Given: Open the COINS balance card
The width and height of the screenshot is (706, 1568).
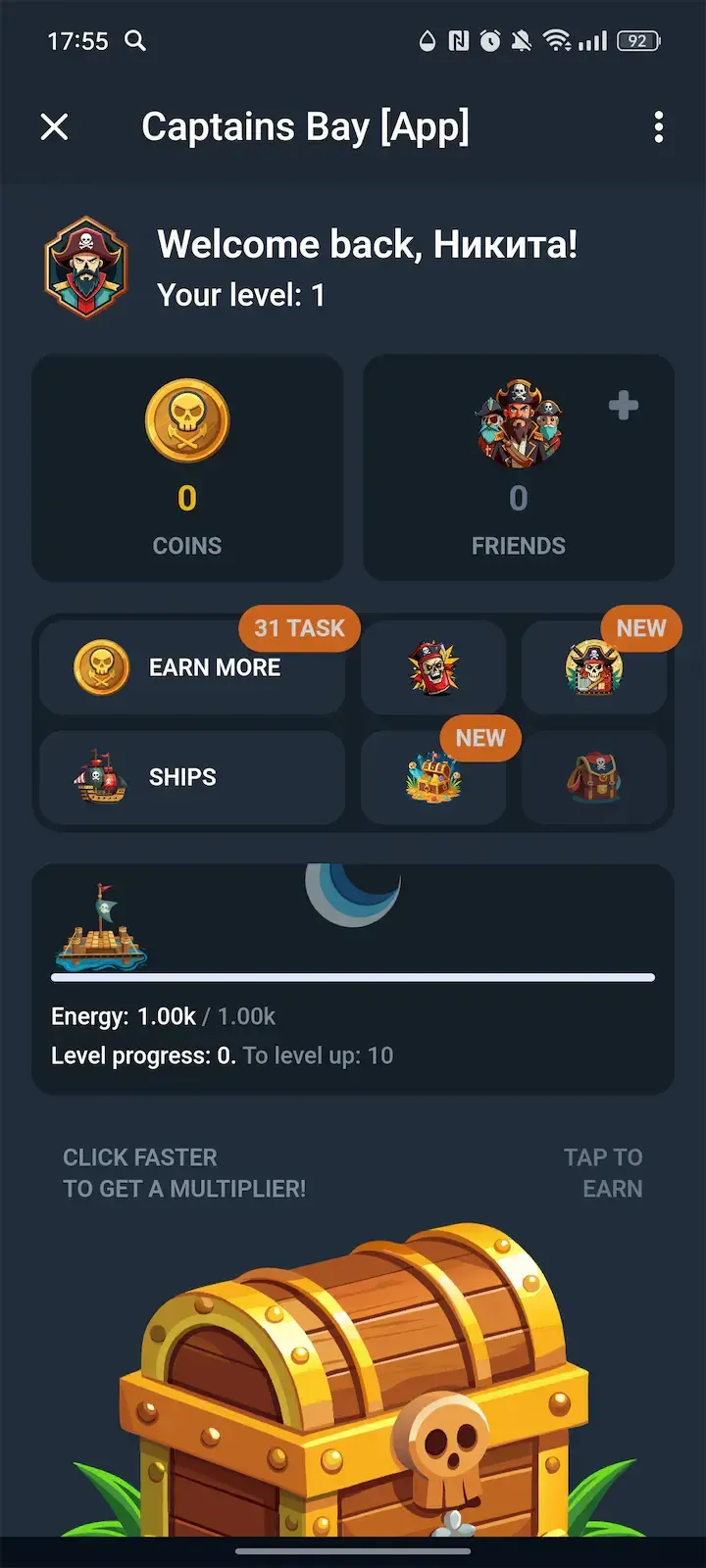Looking at the screenshot, I should pos(187,468).
